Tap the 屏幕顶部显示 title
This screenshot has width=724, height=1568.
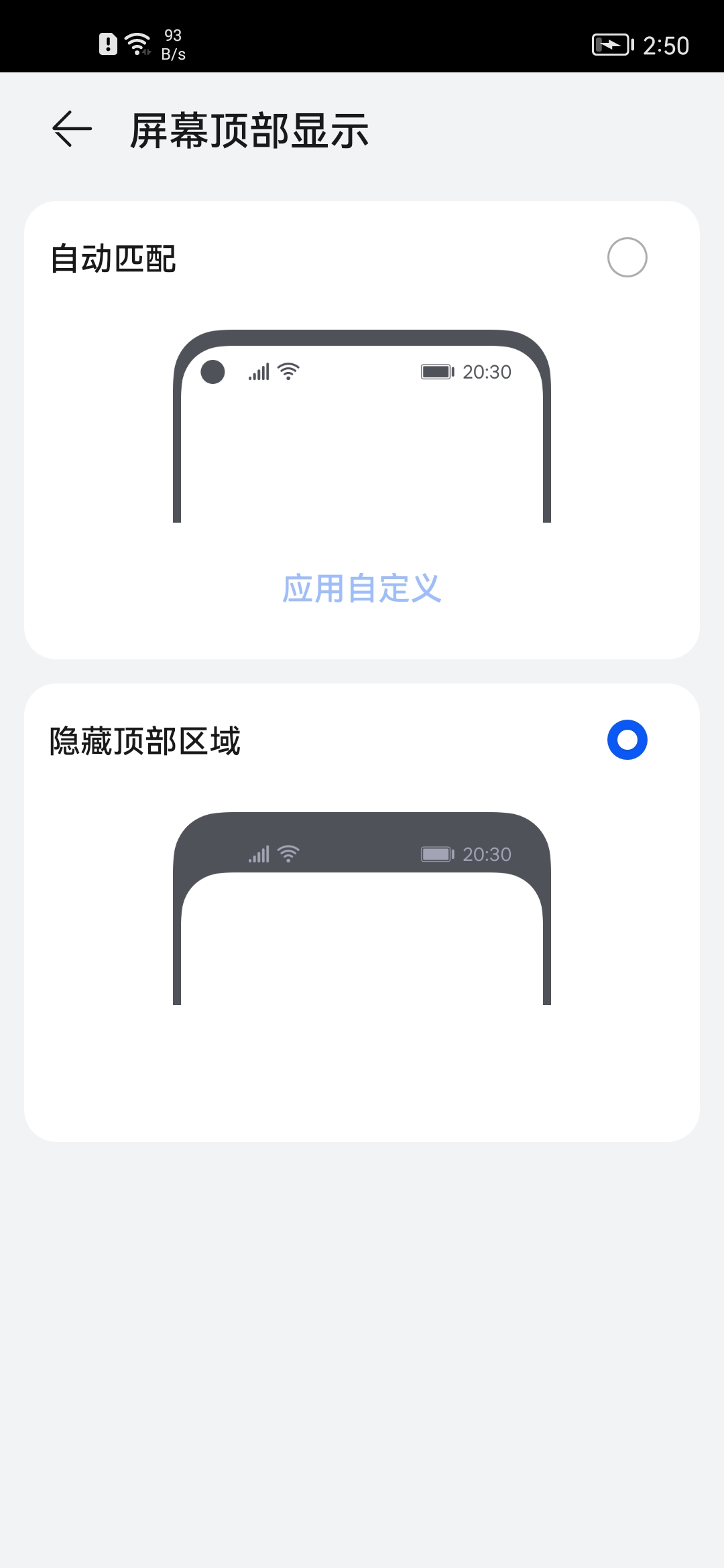(x=249, y=131)
